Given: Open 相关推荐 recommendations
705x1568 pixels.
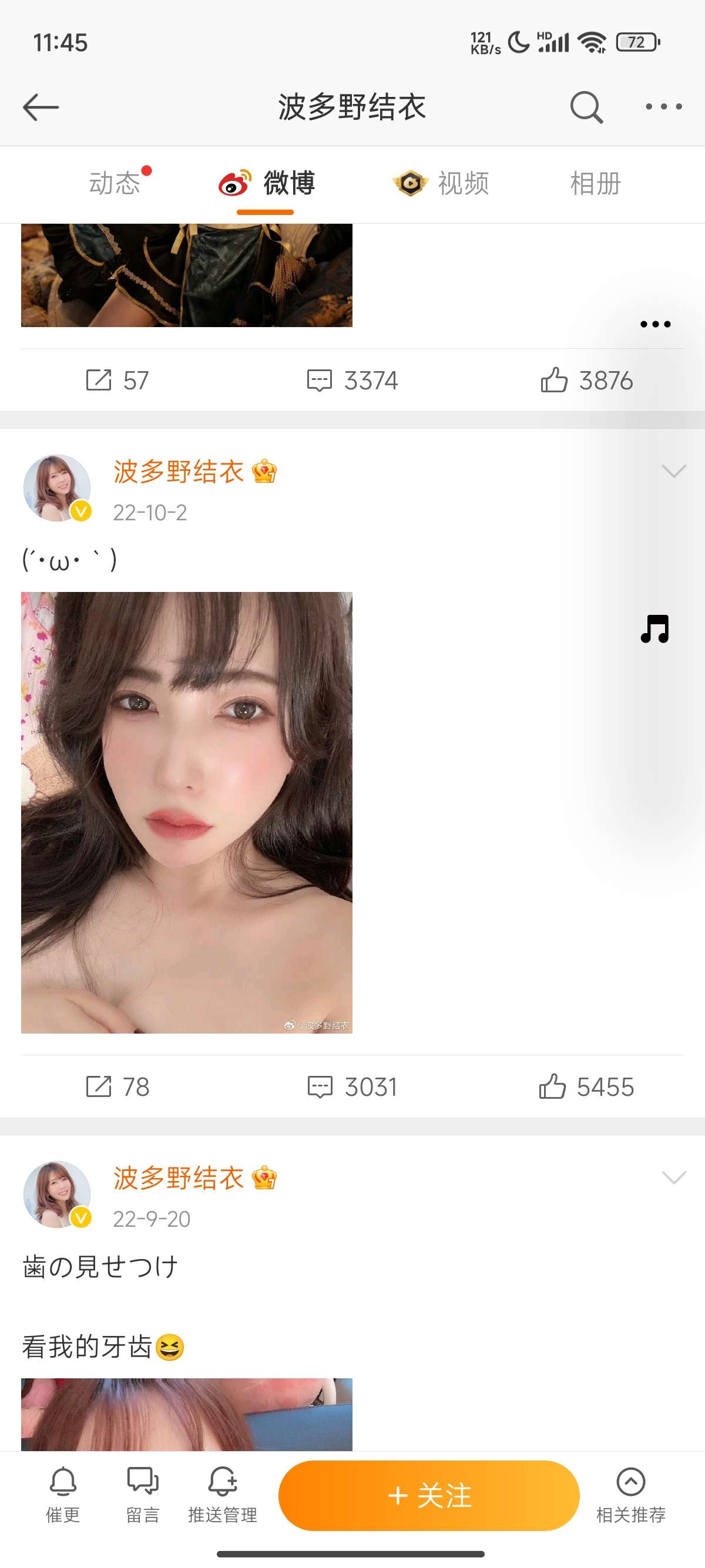Looking at the screenshot, I should [631, 1494].
